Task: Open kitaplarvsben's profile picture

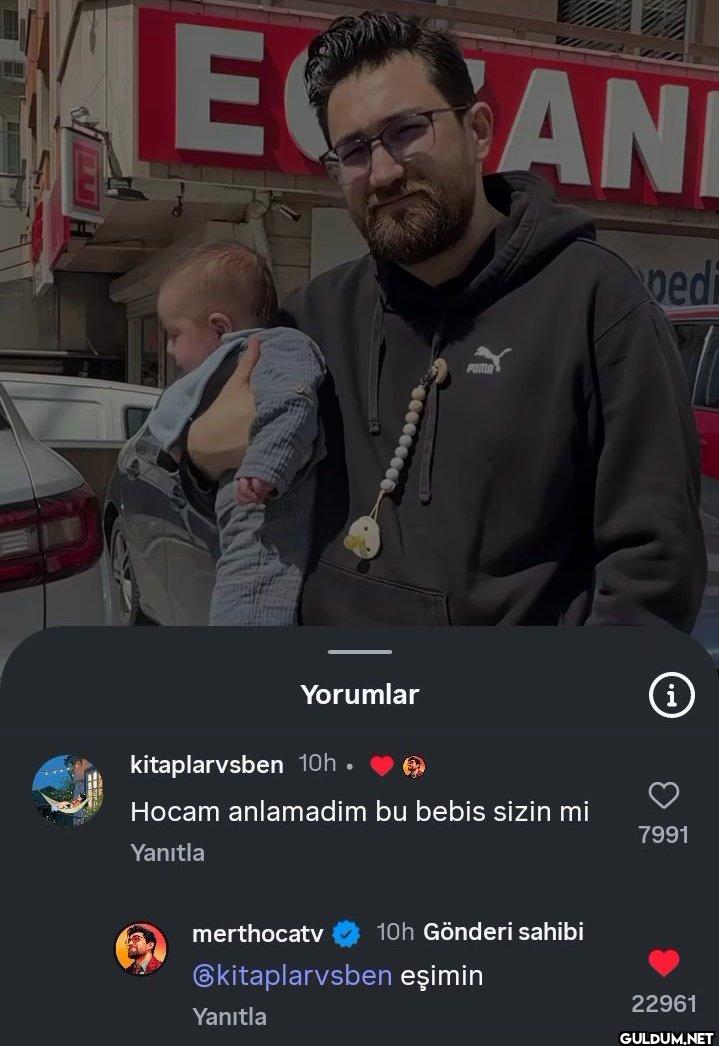Action: (68, 790)
